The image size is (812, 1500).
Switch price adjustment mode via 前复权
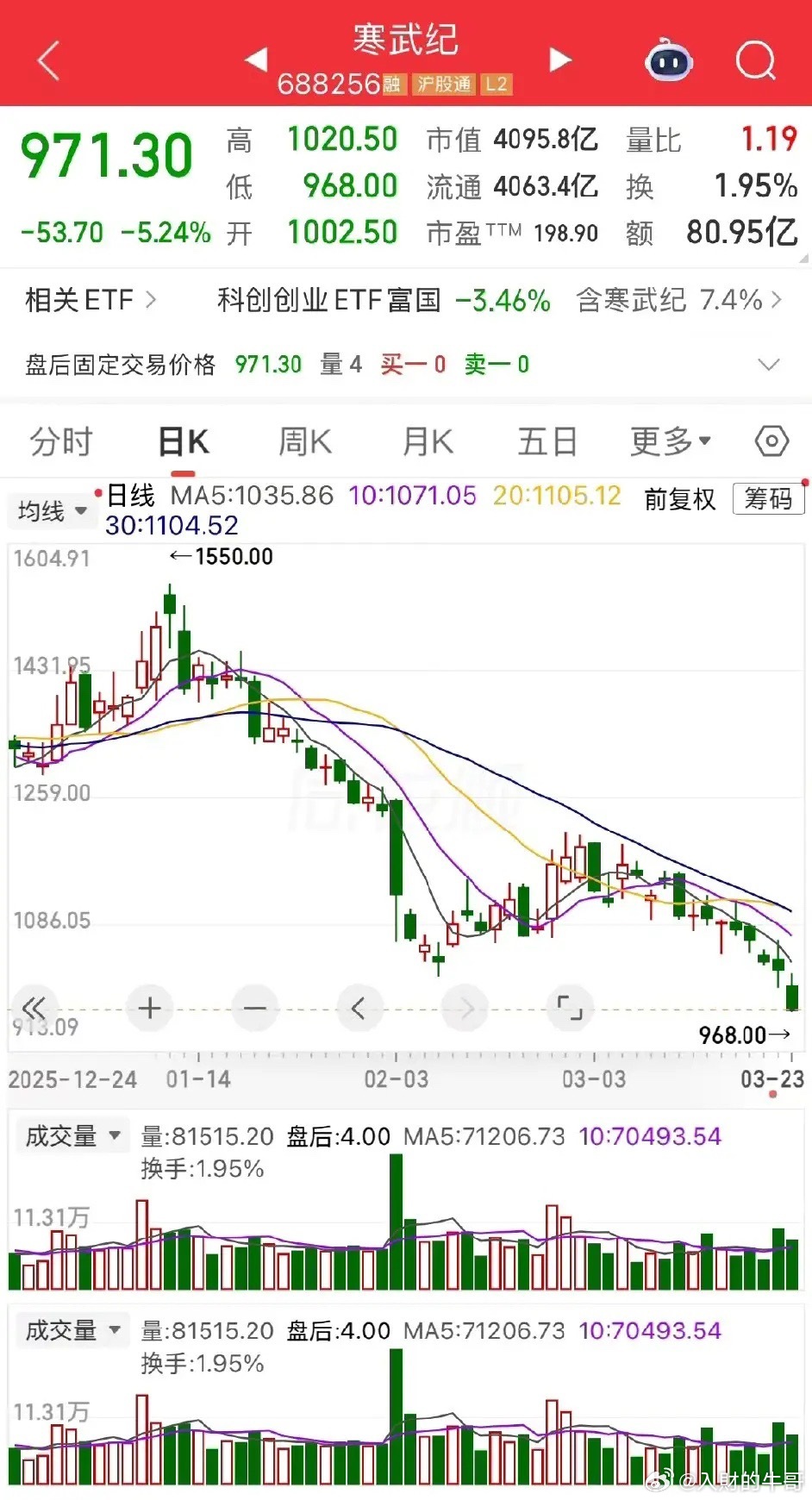(678, 498)
